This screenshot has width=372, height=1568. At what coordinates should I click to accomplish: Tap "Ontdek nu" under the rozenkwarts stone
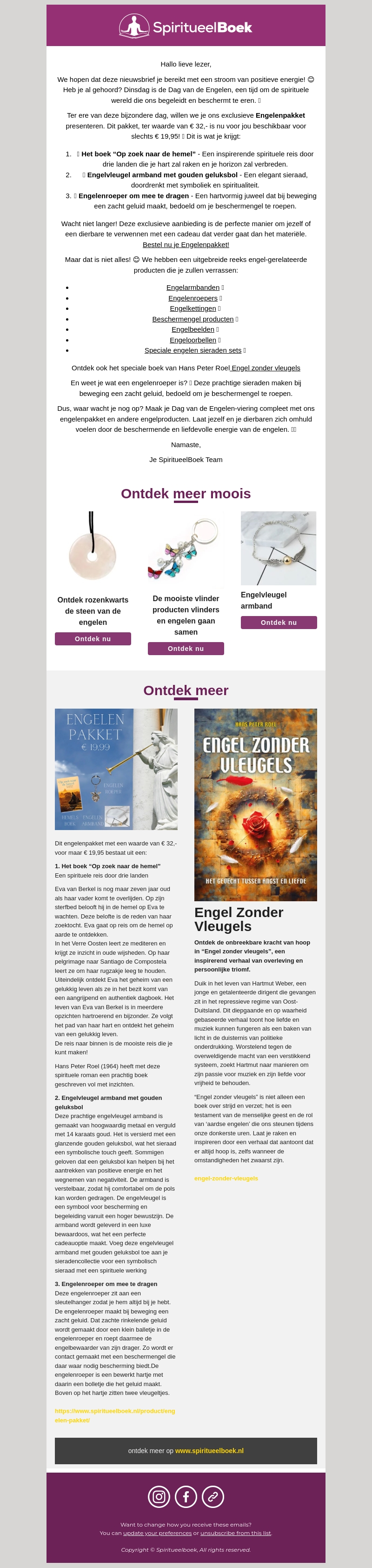(93, 638)
